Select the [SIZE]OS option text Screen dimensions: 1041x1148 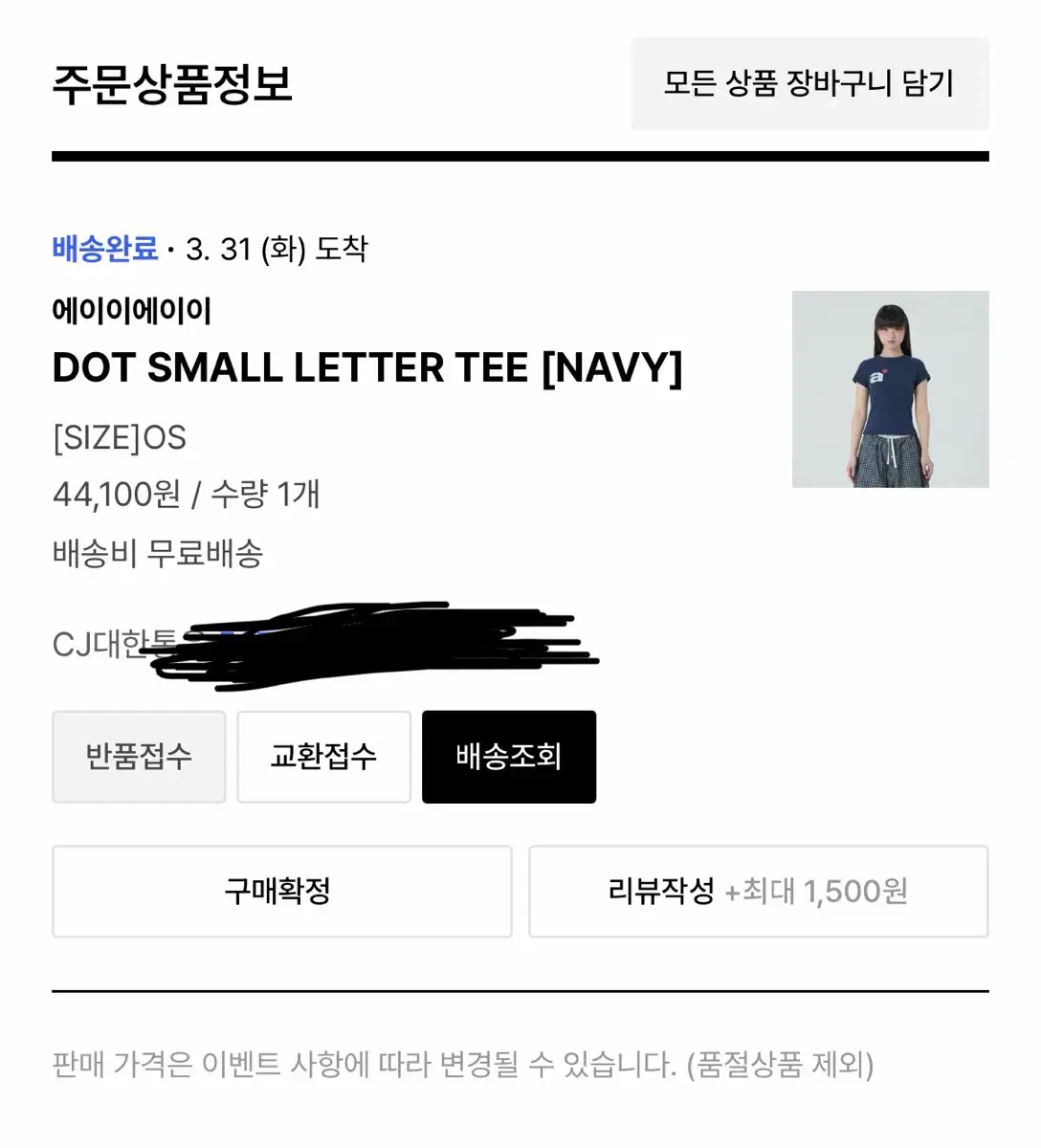click(x=120, y=437)
